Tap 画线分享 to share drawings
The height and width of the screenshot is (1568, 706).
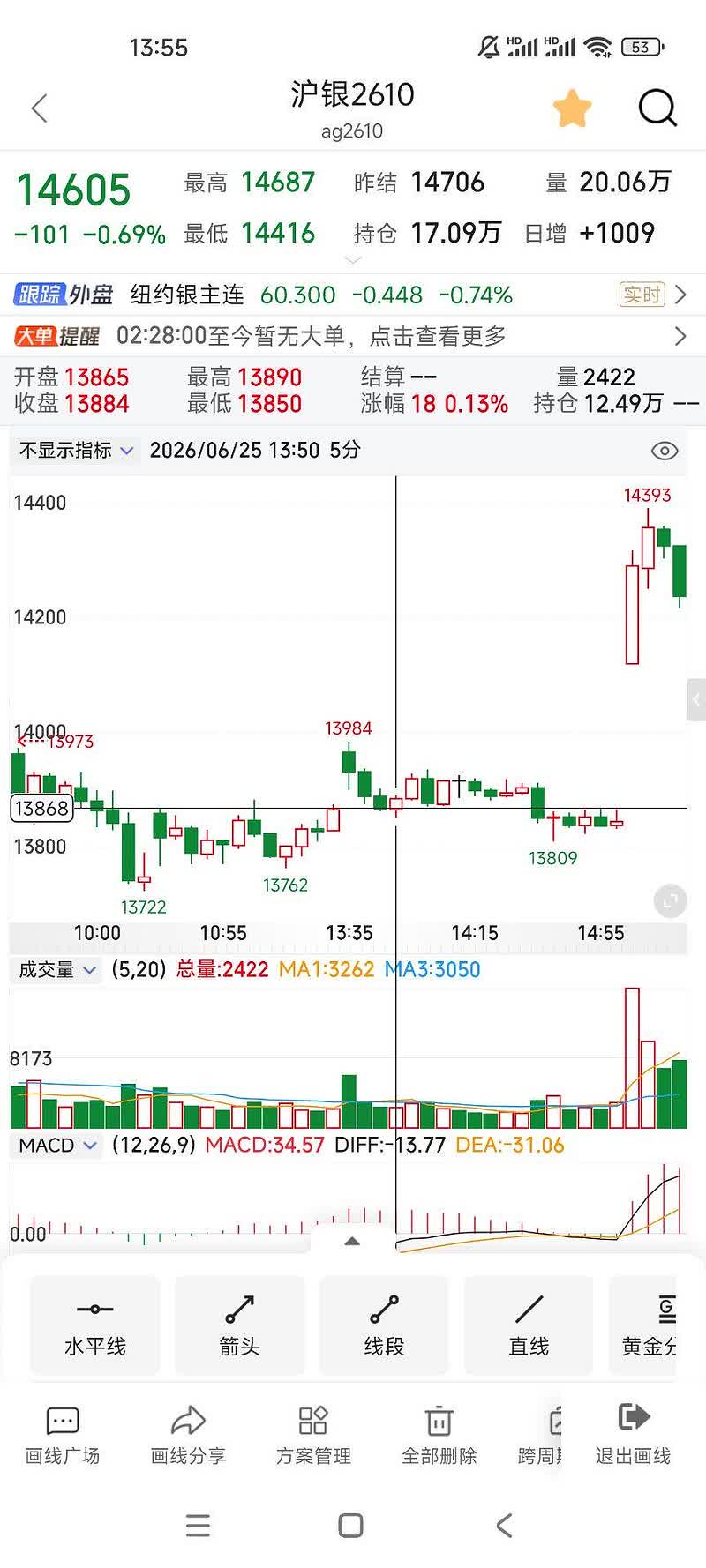tap(188, 1437)
